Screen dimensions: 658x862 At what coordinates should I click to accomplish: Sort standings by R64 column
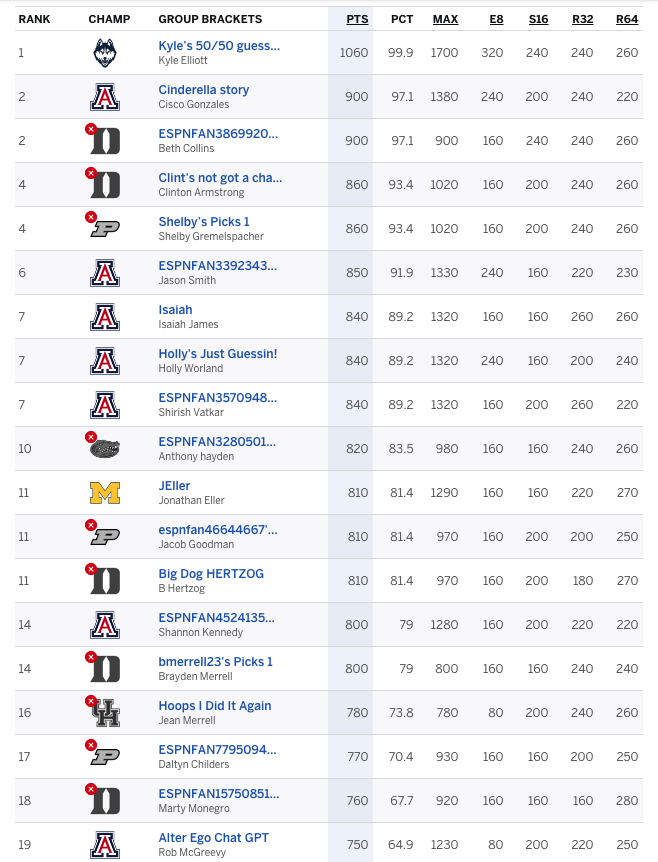(627, 19)
